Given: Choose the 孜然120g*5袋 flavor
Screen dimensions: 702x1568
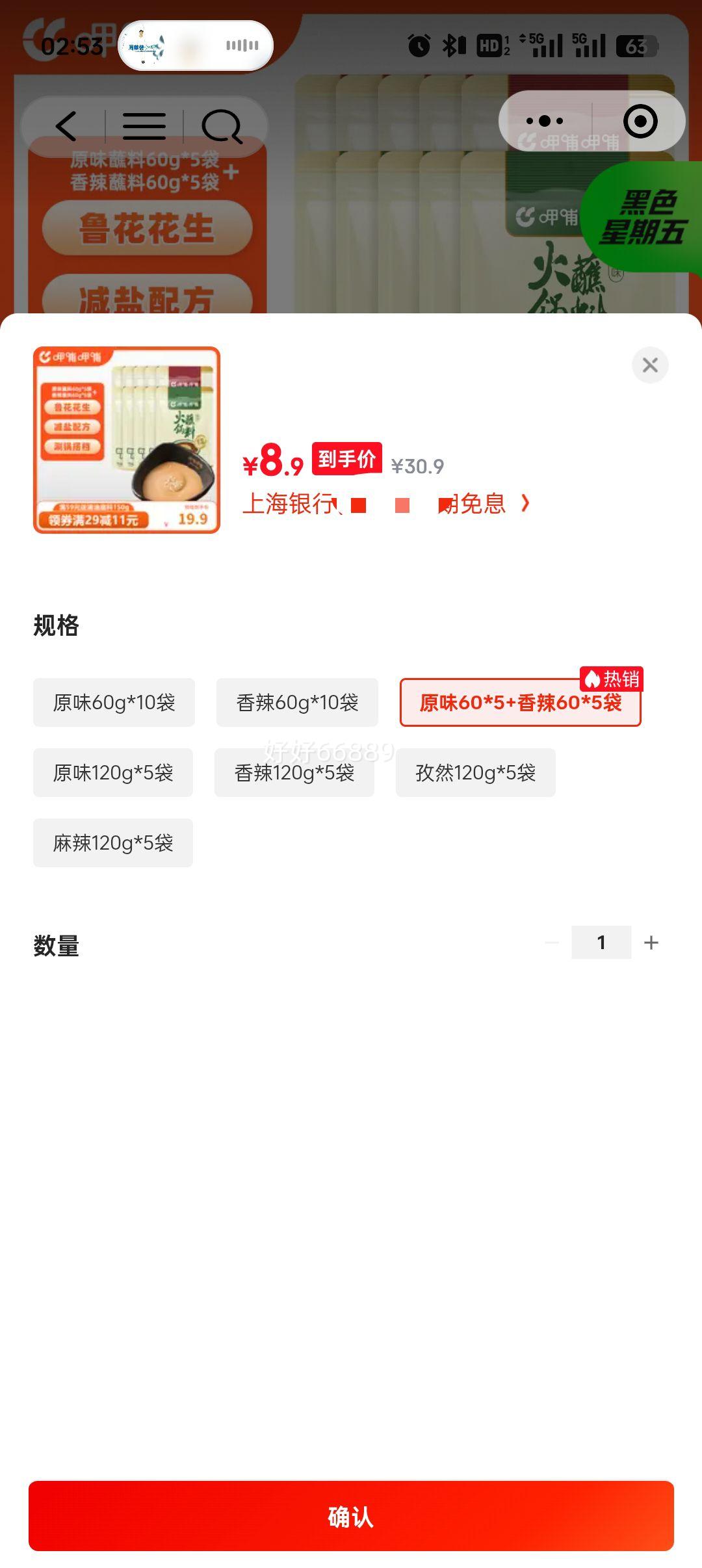Looking at the screenshot, I should click(475, 773).
